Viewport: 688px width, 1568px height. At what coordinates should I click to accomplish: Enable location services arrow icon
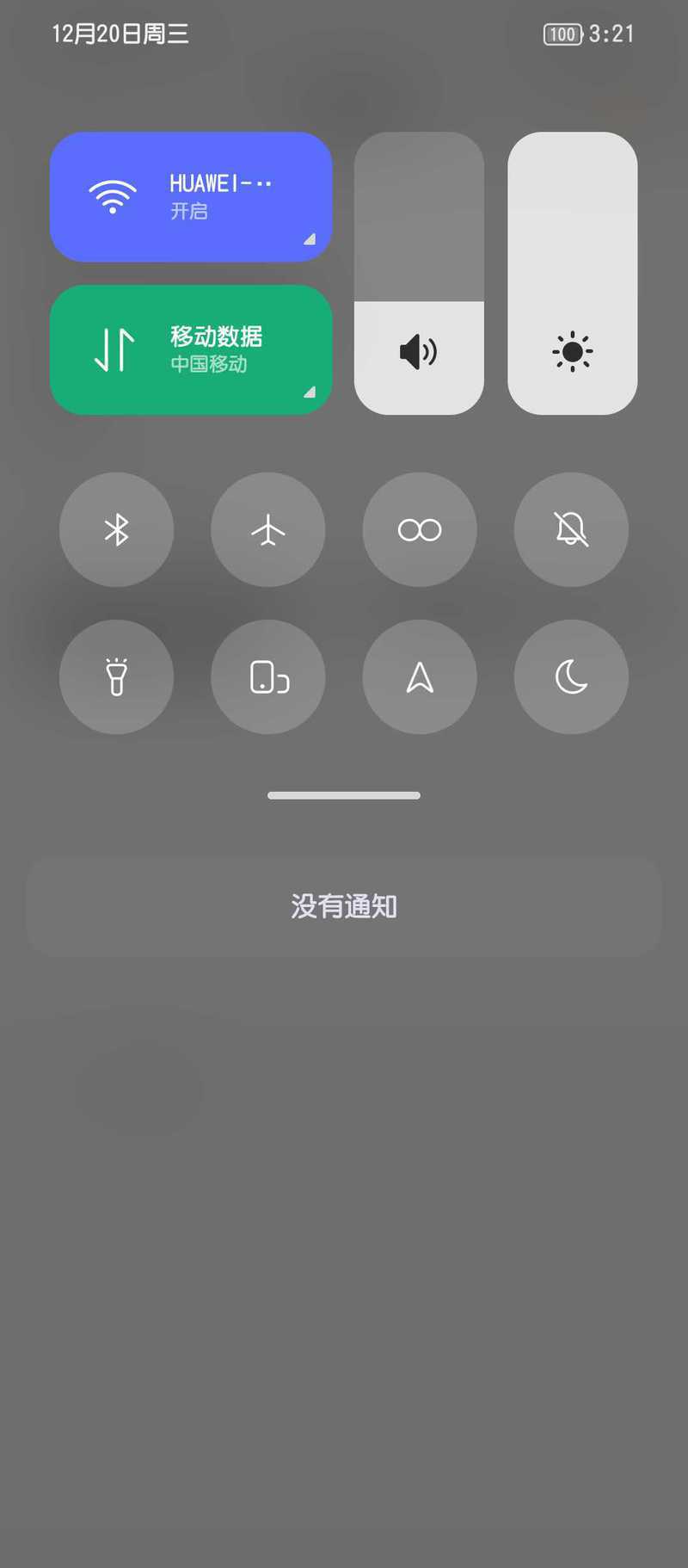point(420,677)
